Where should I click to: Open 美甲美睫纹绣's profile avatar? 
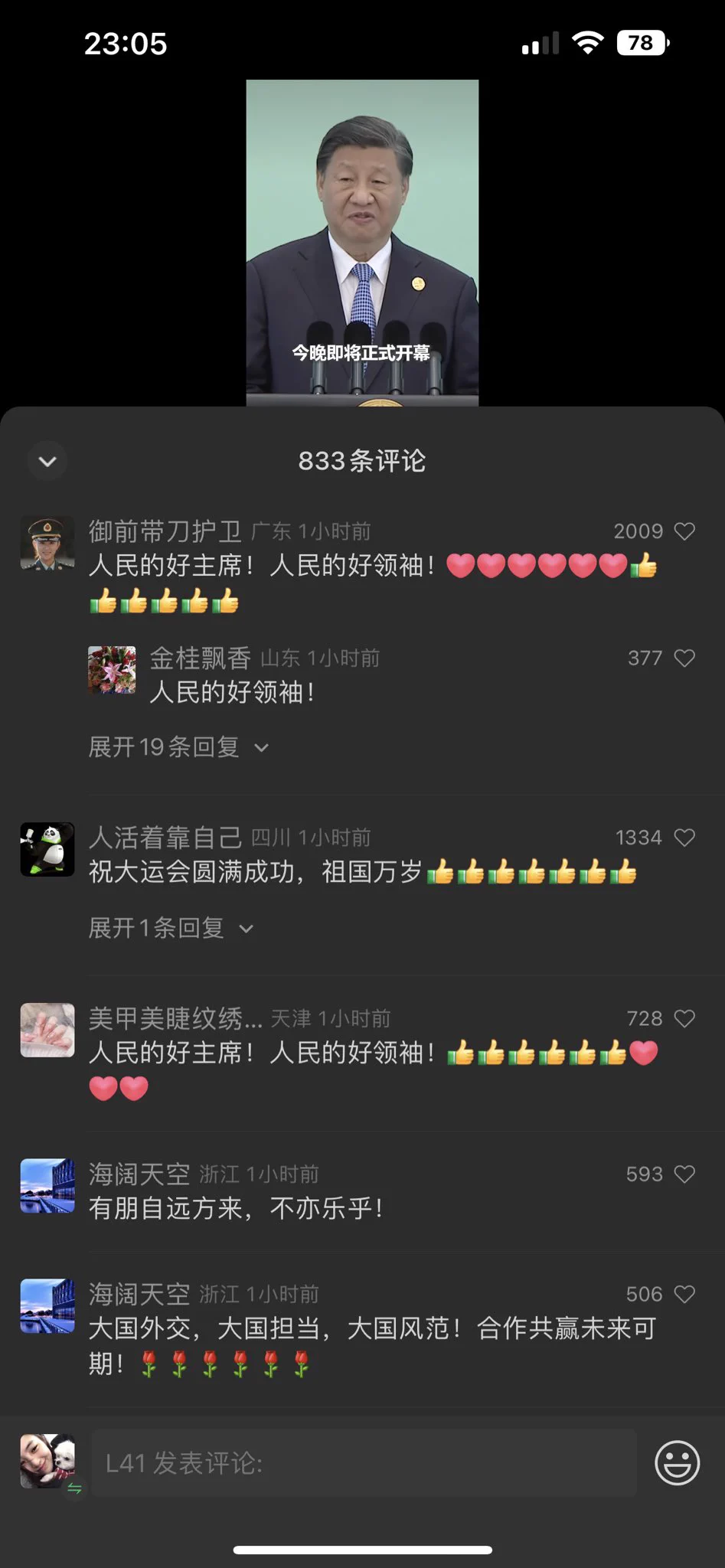tap(47, 1031)
